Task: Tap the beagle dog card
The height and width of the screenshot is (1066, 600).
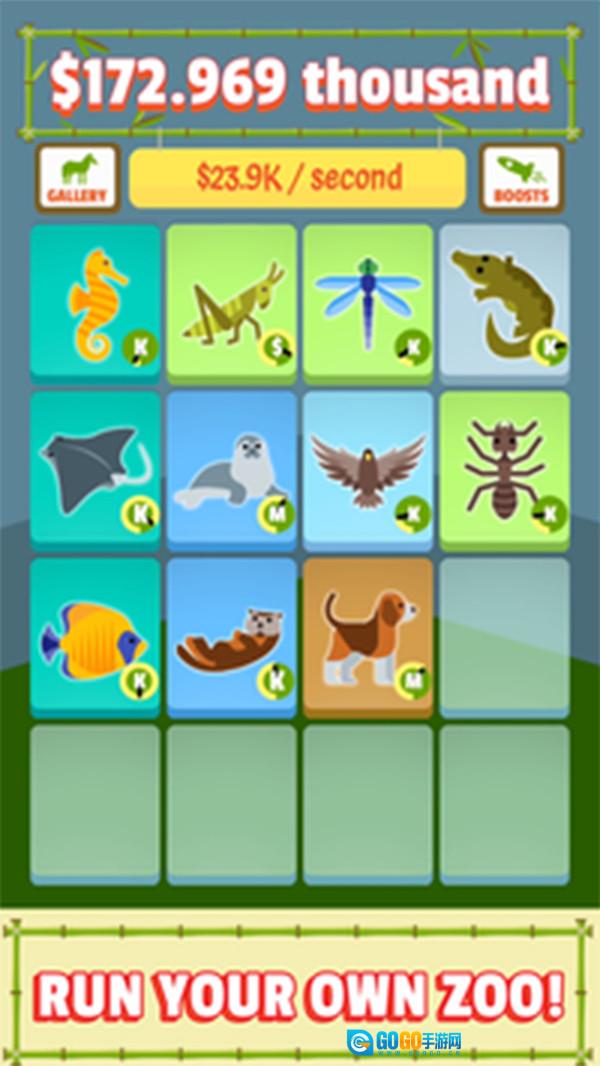Action: pos(368,637)
